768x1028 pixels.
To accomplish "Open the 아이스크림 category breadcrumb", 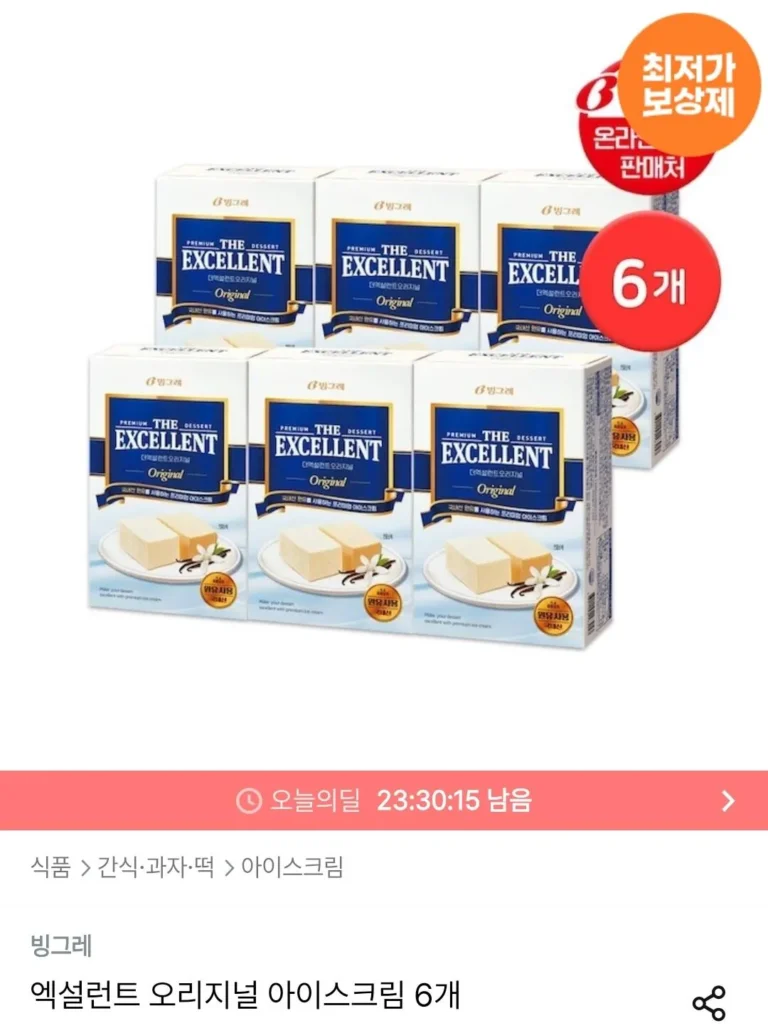I will point(290,867).
